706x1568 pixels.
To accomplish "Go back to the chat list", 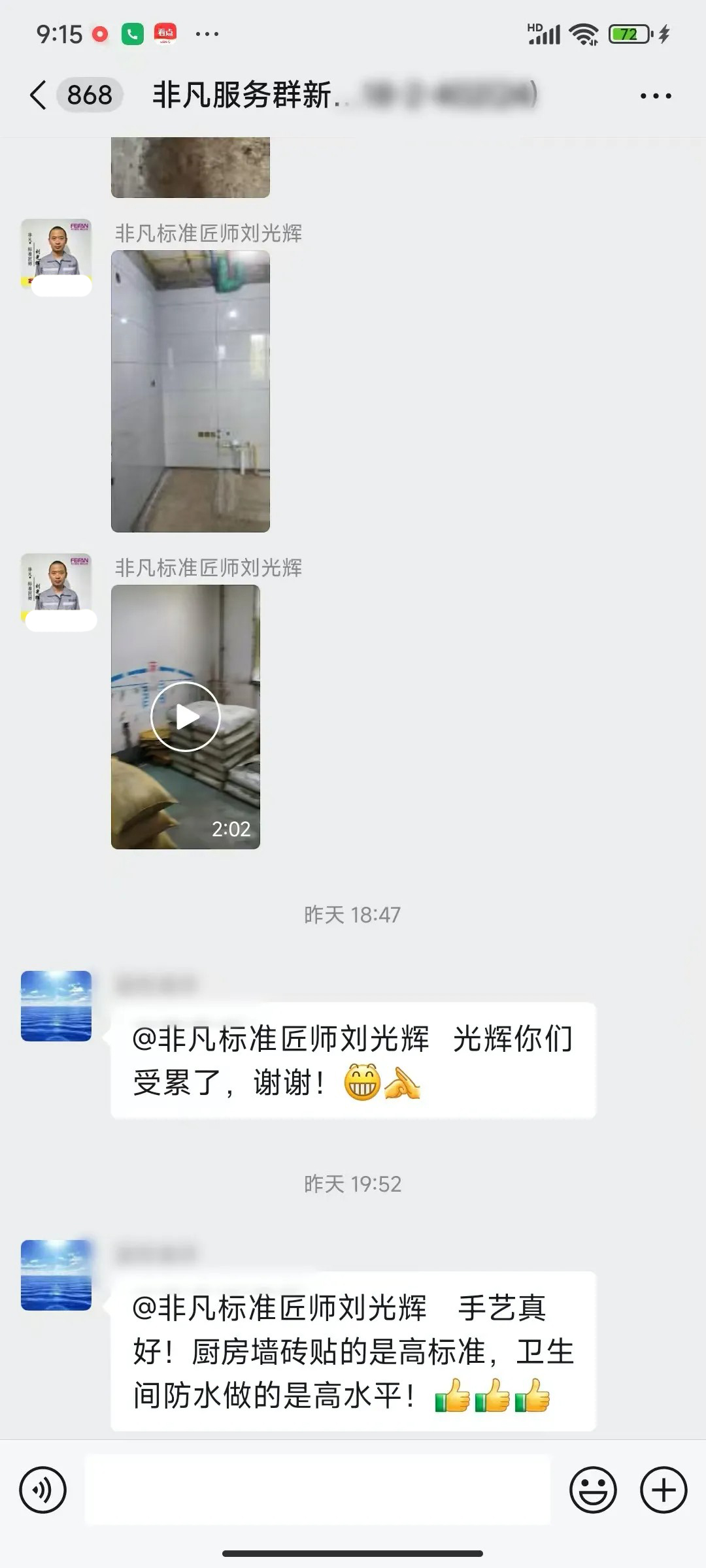I will (x=39, y=95).
